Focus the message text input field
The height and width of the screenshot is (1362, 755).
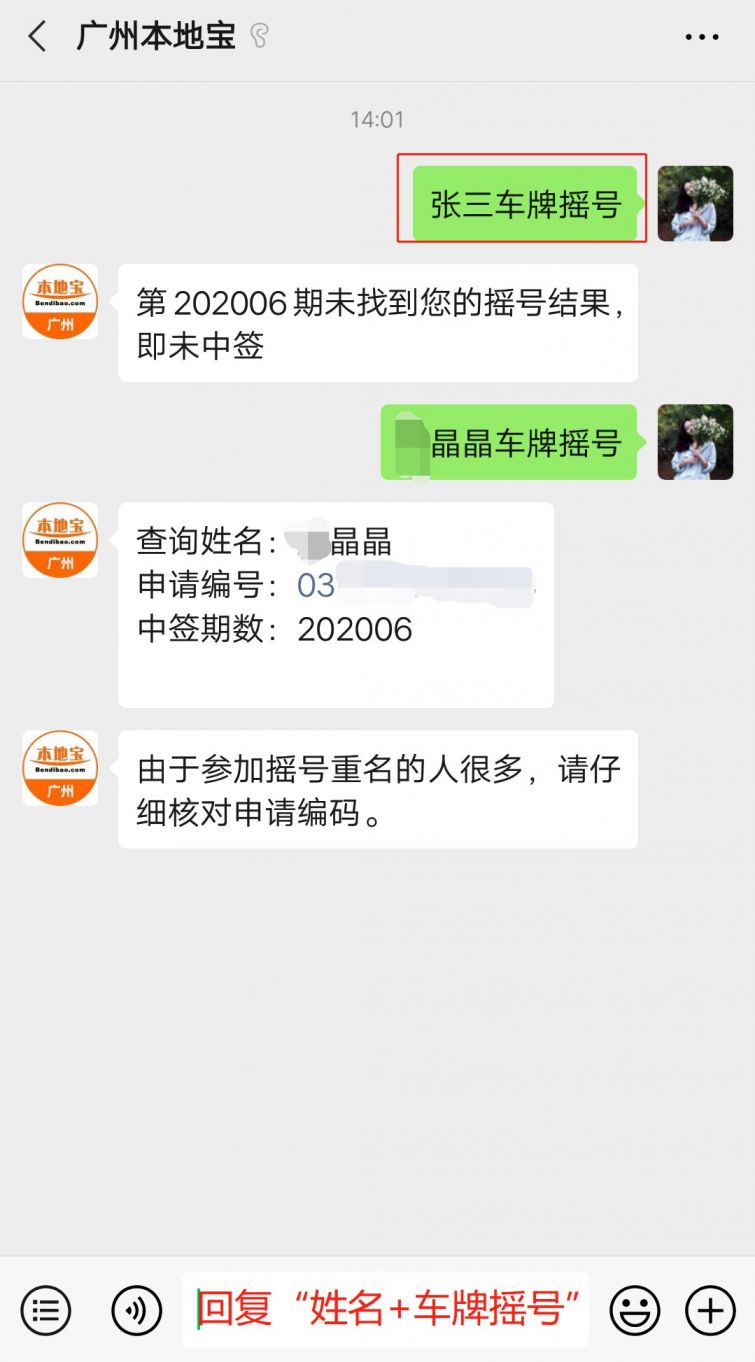coord(386,1309)
